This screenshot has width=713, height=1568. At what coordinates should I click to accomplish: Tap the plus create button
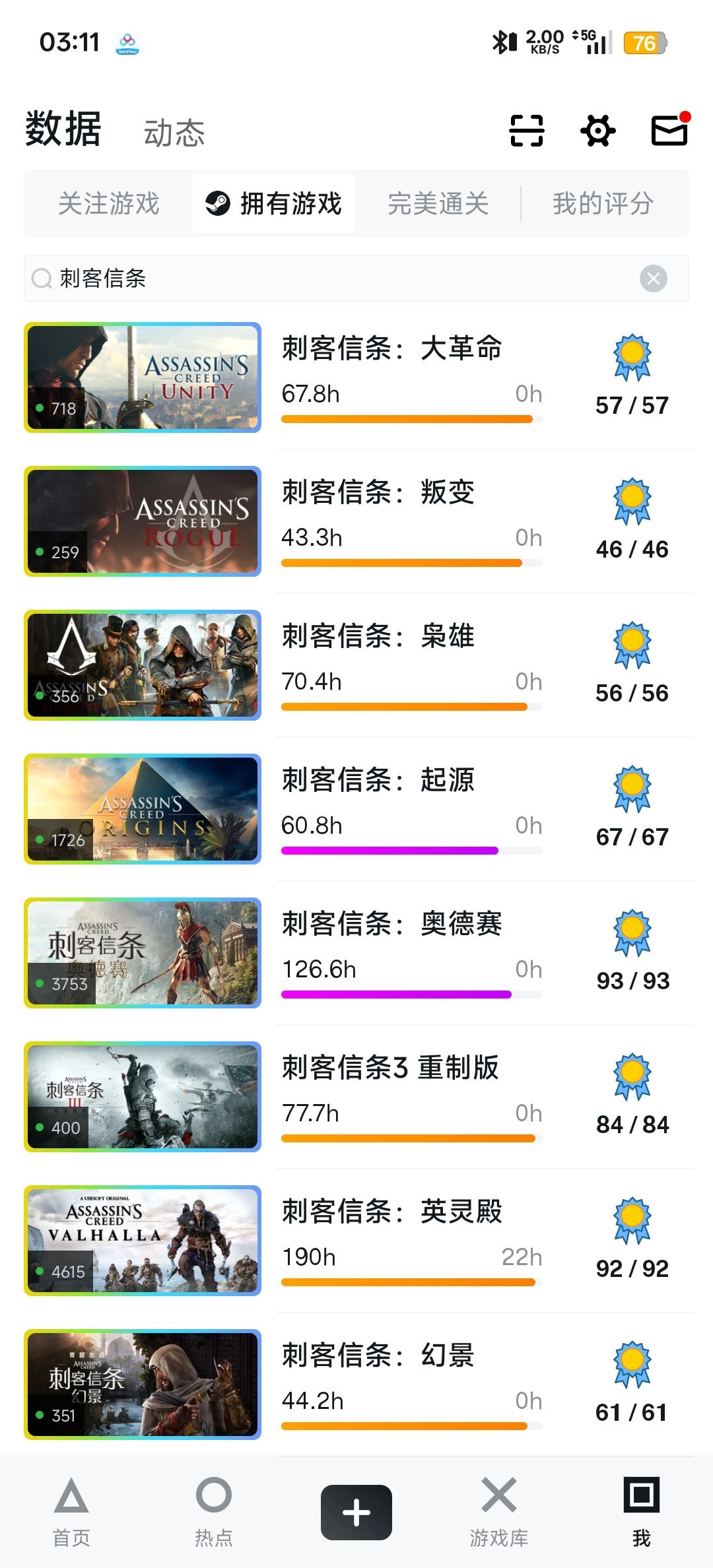coord(356,1512)
